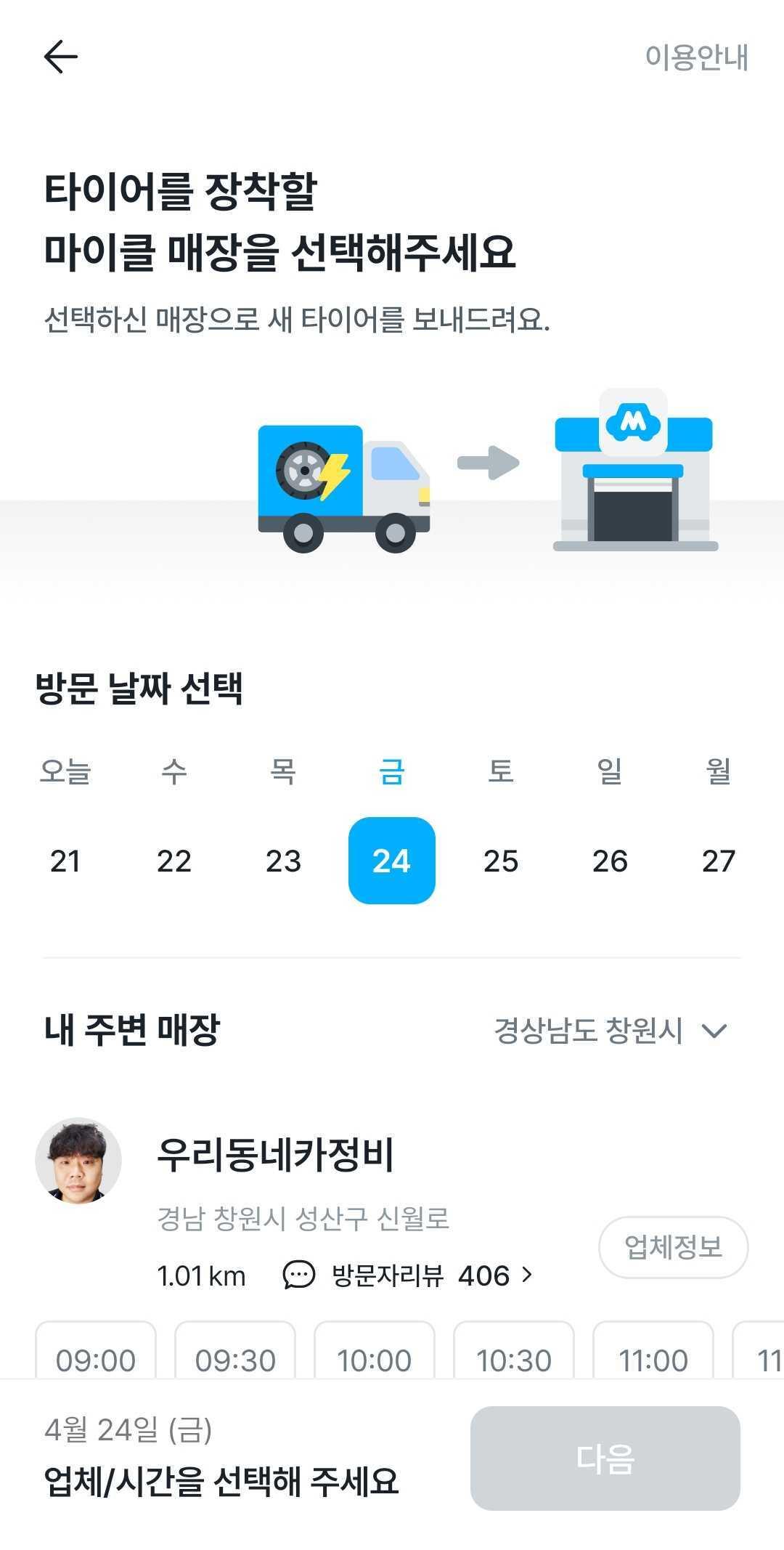Screen dimensions: 784x1550
Task: Choose the 09:00 time slot
Action: (x=96, y=1359)
